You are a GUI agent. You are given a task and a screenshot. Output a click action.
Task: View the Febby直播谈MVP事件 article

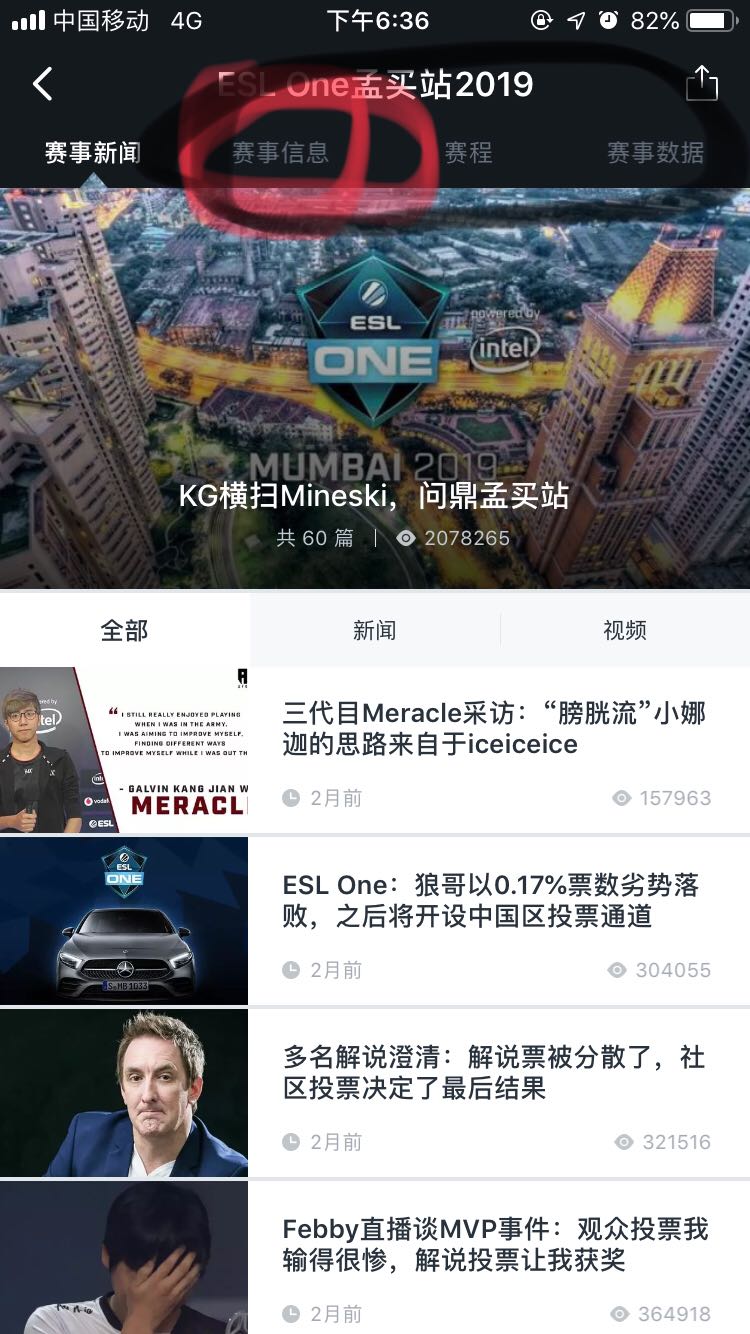point(495,1245)
